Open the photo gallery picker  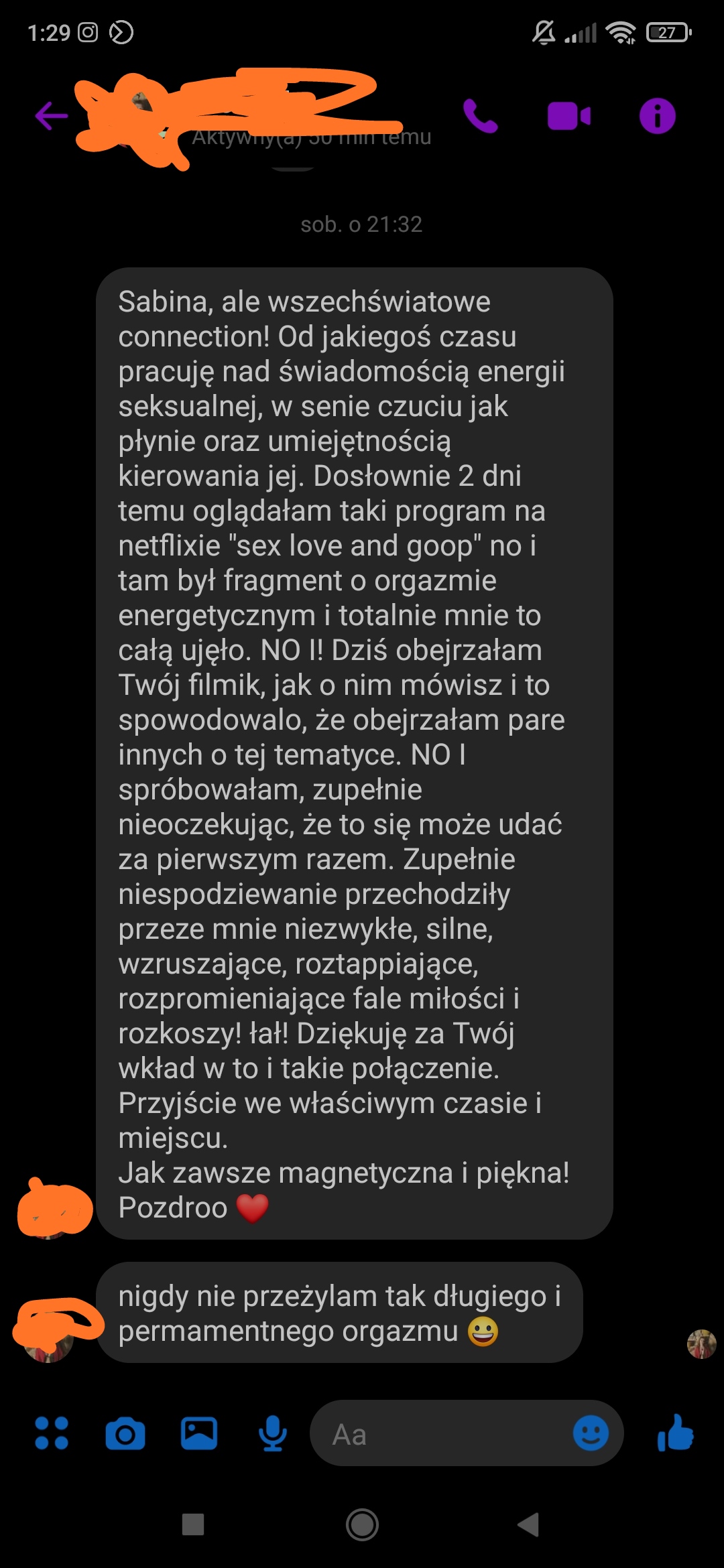(x=199, y=1434)
